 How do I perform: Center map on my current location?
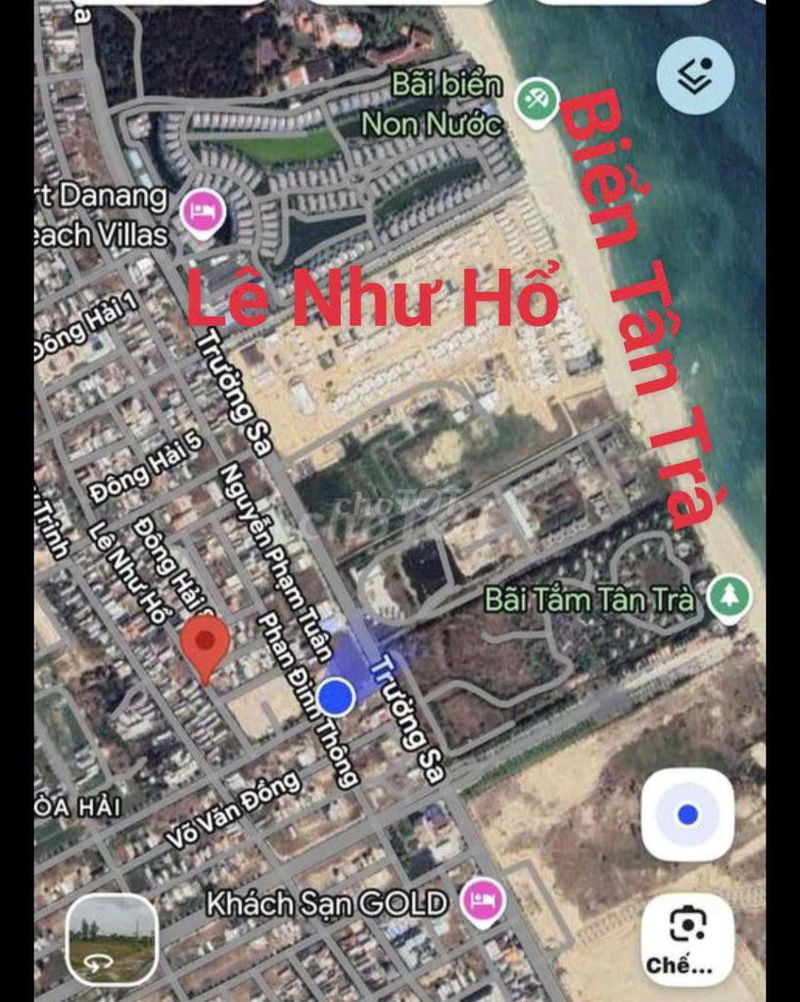click(x=687, y=815)
